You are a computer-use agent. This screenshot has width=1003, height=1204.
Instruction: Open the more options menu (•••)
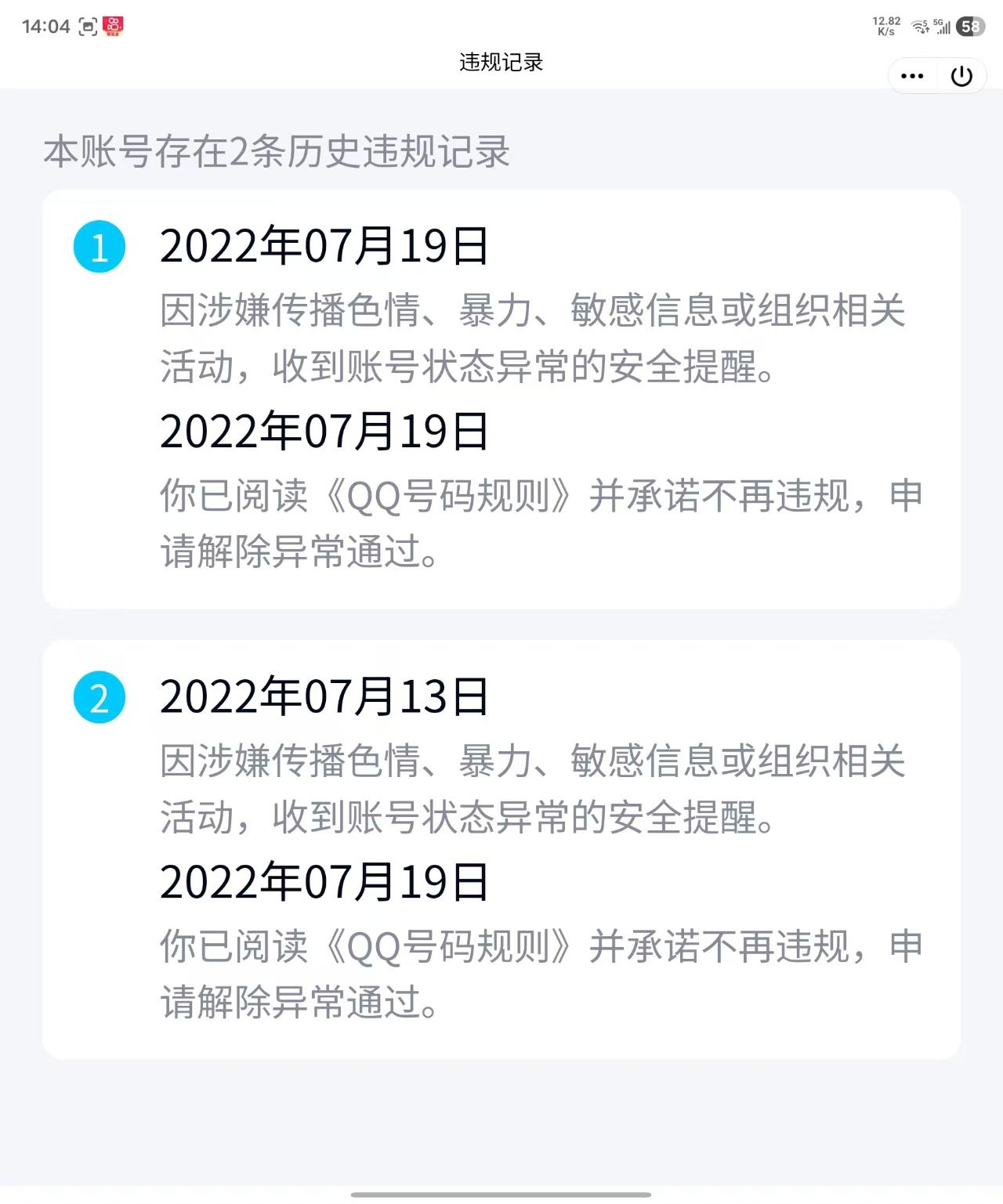click(x=911, y=75)
